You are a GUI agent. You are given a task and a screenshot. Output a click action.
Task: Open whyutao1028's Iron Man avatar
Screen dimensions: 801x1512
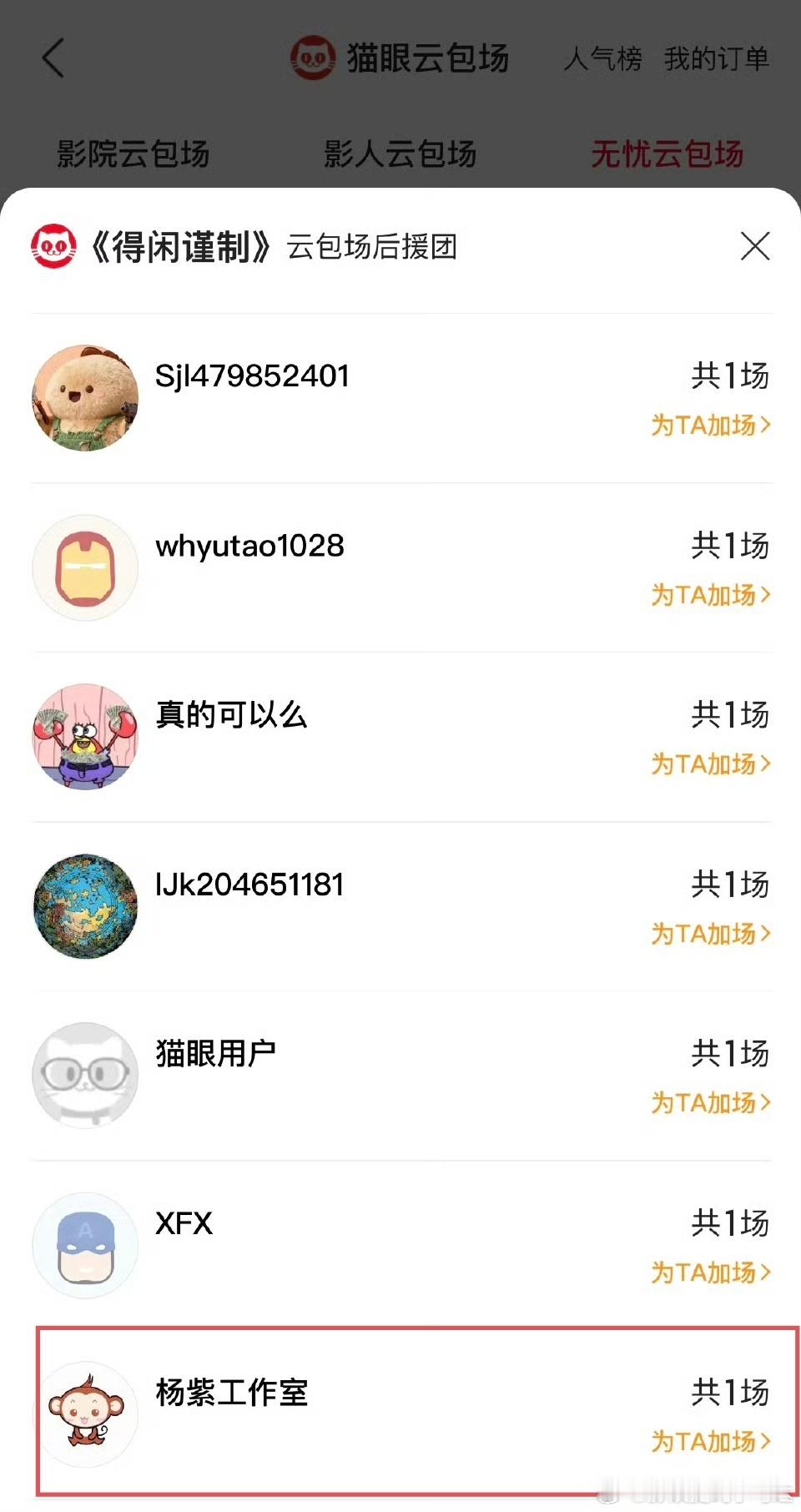(84, 568)
